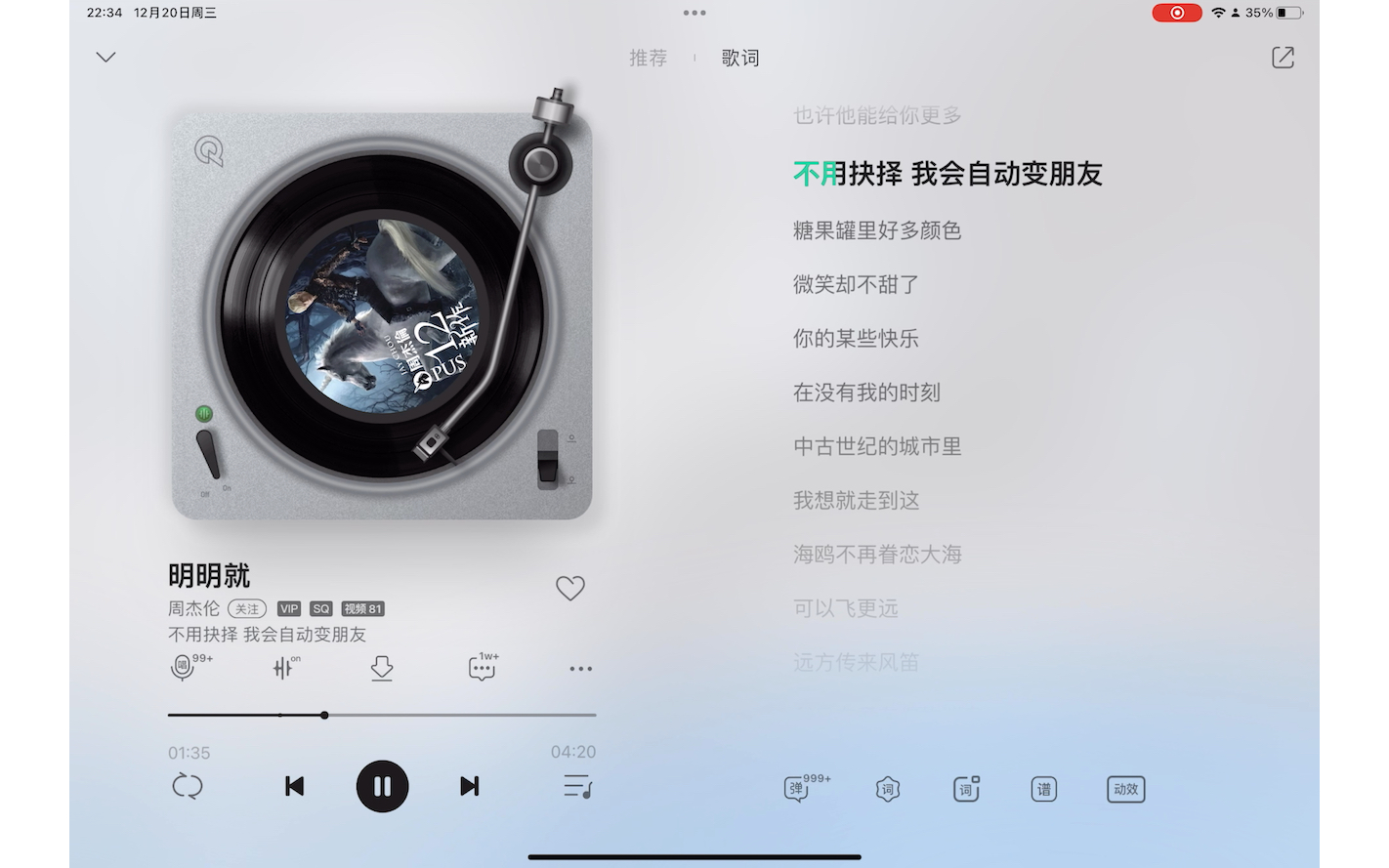The width and height of the screenshot is (1389, 868).
Task: Jump to lyric line 糖果罐里好多颜色
Action: 877,230
